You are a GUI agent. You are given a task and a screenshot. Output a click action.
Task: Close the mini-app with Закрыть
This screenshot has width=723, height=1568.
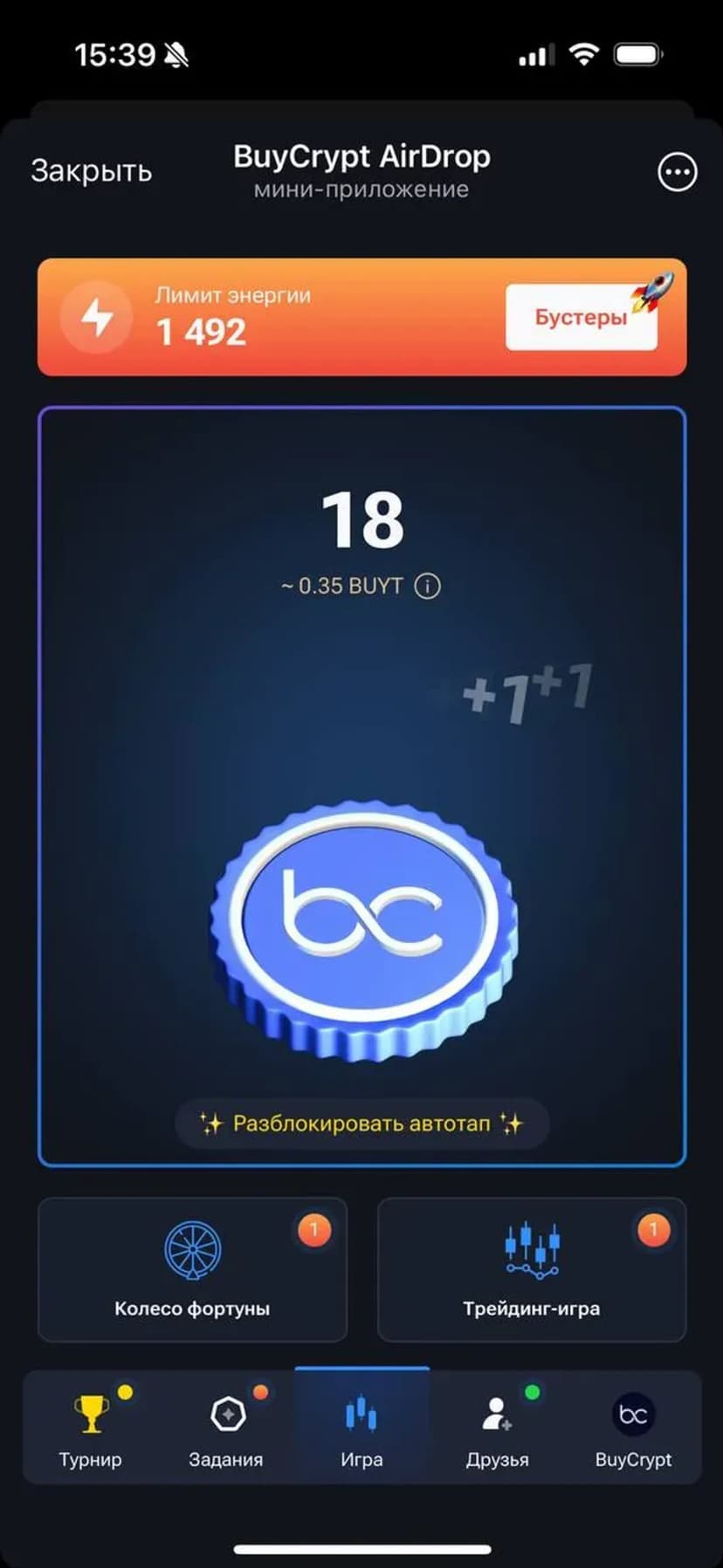tap(91, 171)
